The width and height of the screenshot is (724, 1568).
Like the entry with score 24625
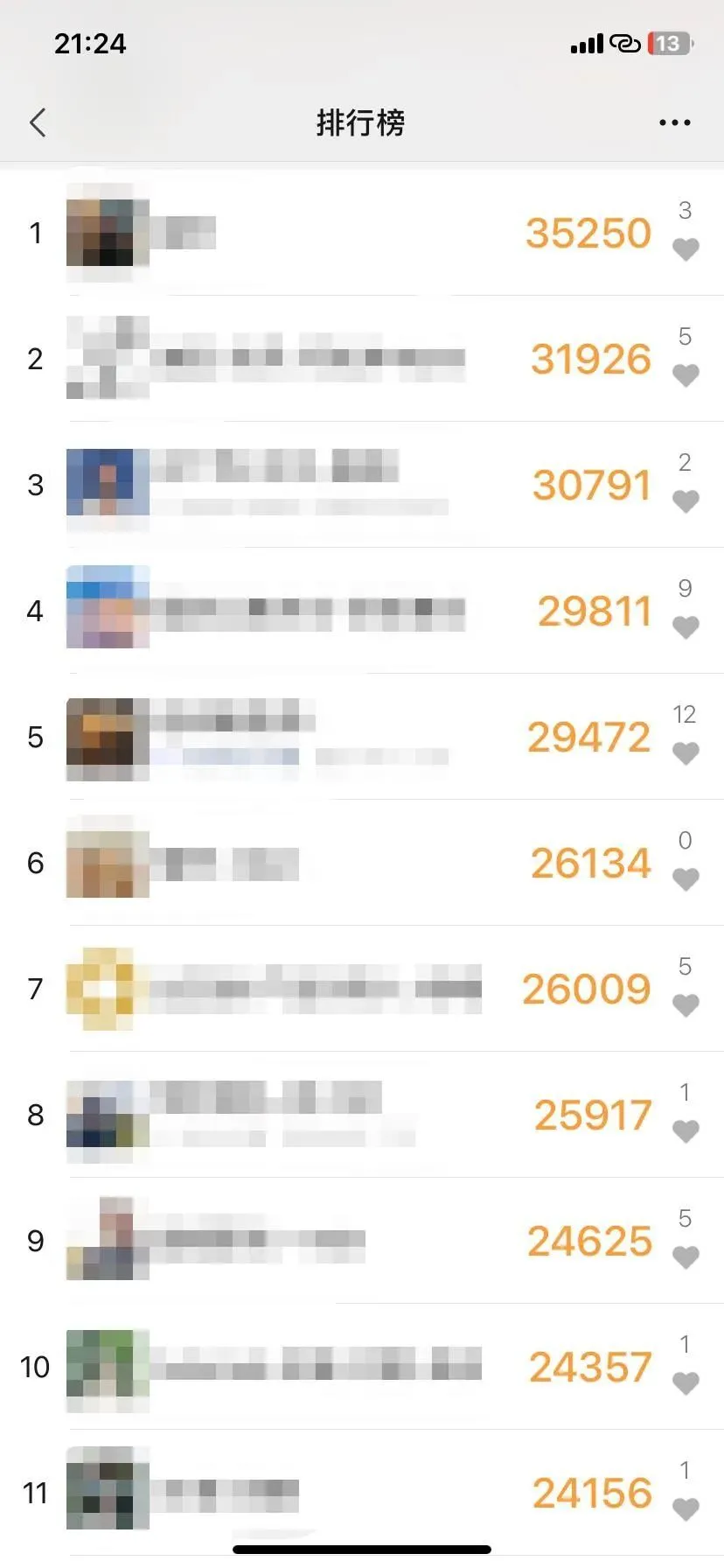(x=686, y=1257)
